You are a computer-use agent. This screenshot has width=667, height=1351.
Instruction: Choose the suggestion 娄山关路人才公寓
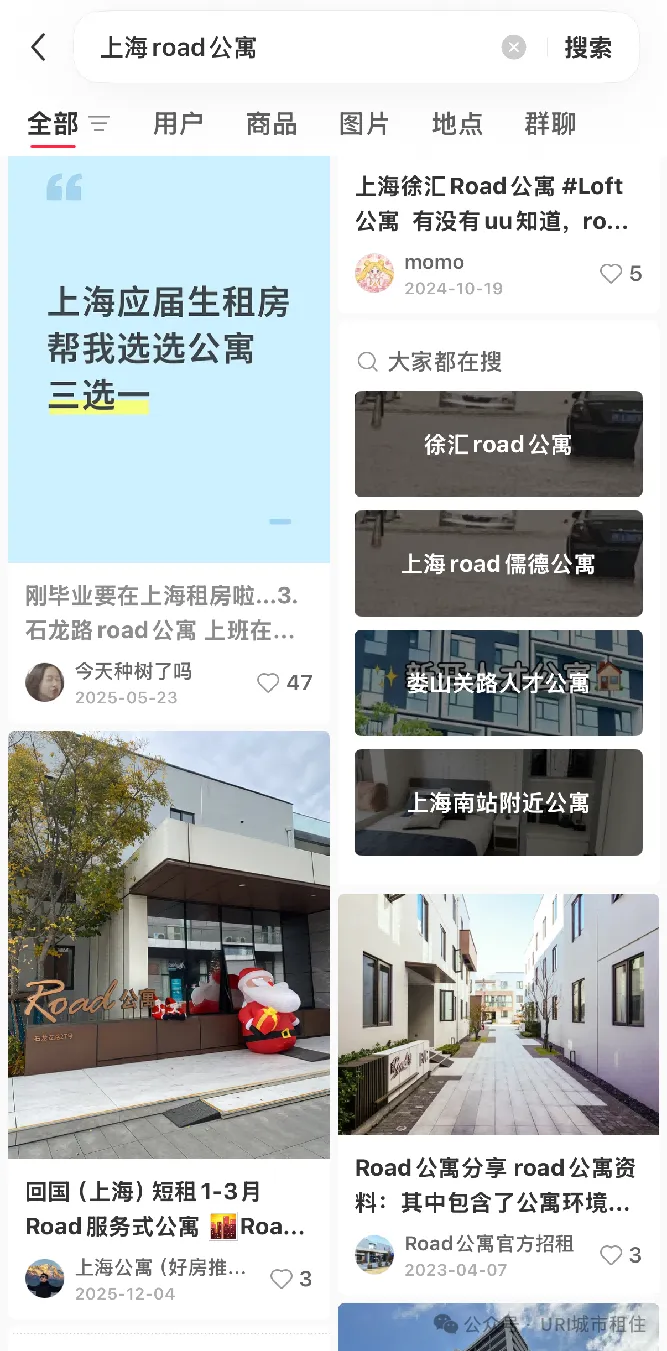coord(498,683)
